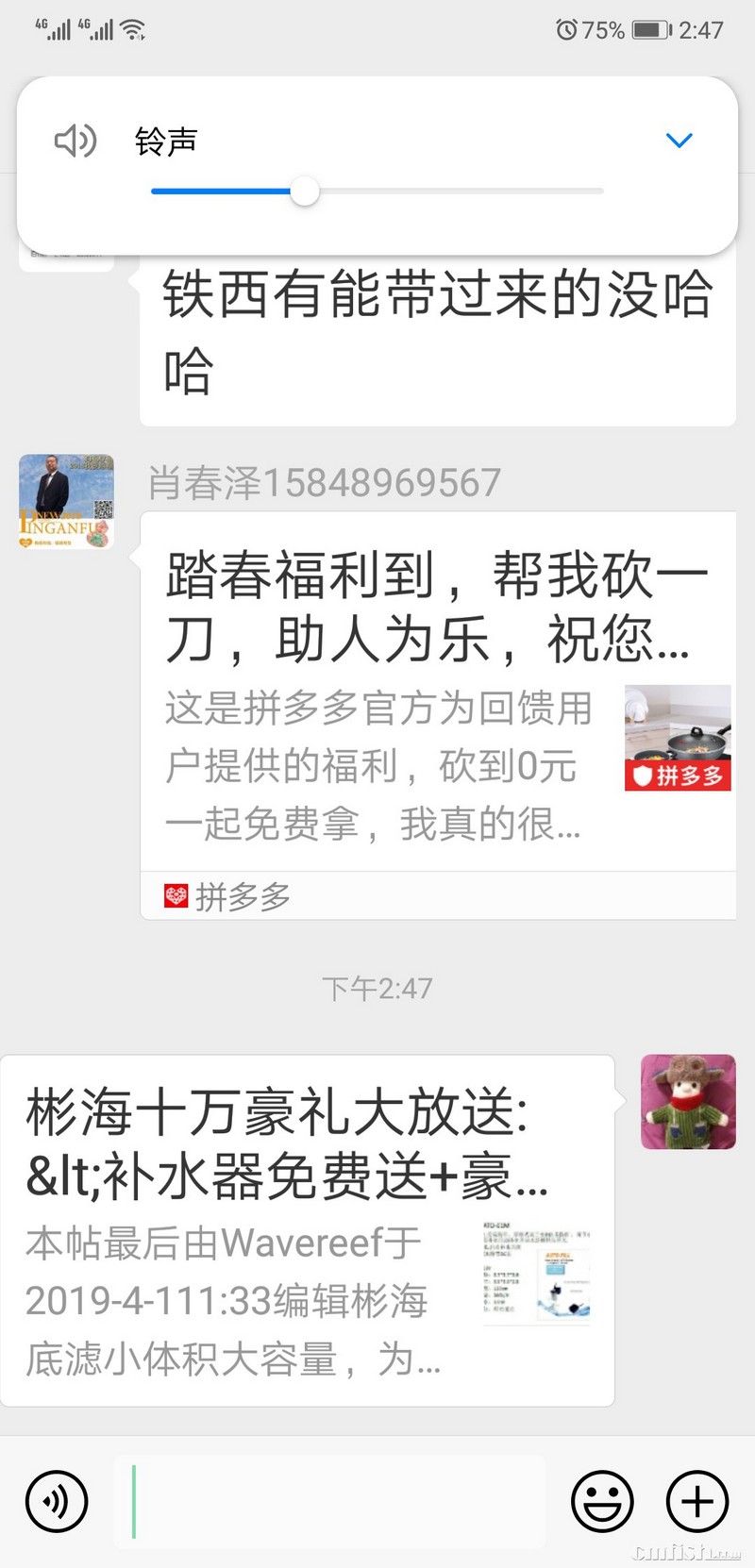Switch to voice message input
Viewport: 755px width, 1568px height.
[x=57, y=1501]
